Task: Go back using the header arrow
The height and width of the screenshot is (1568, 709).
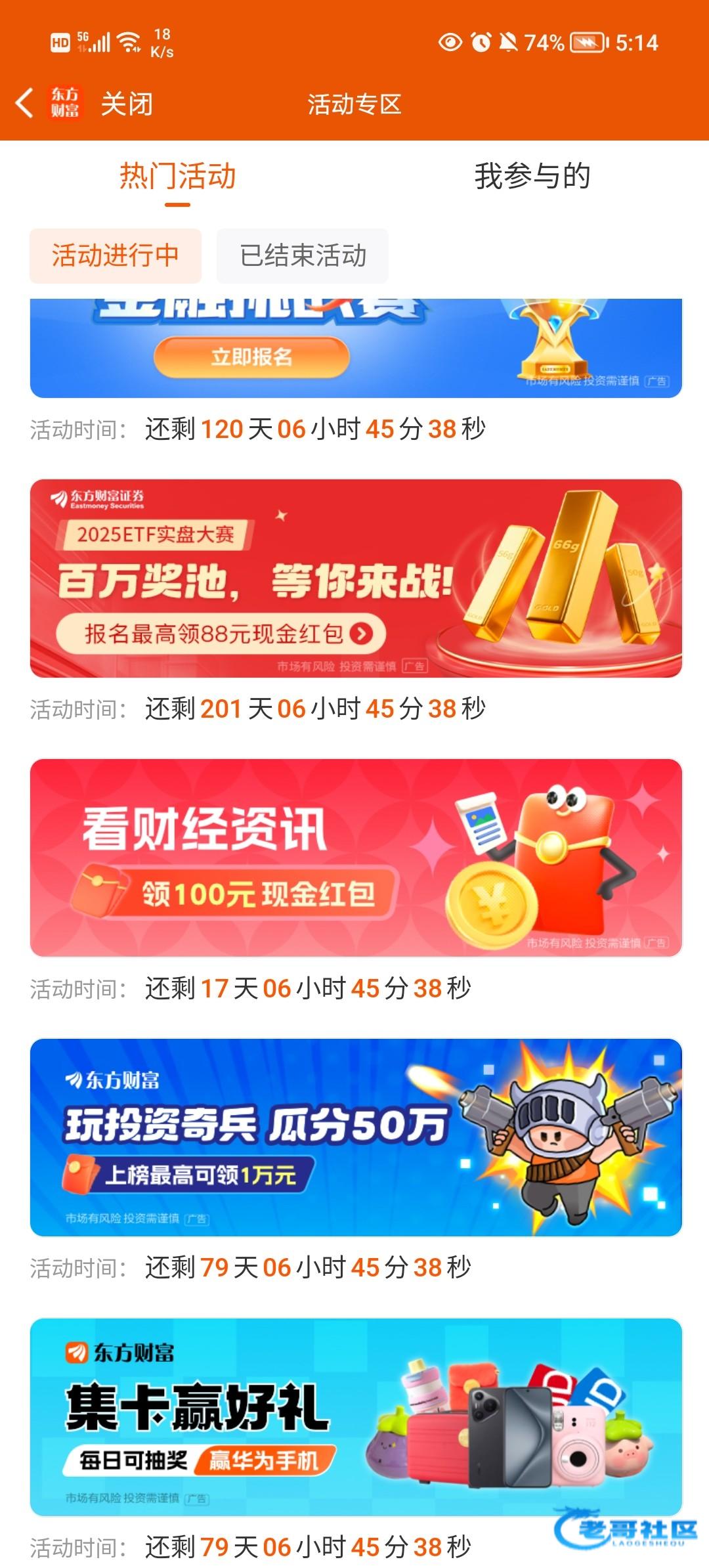Action: (x=24, y=104)
